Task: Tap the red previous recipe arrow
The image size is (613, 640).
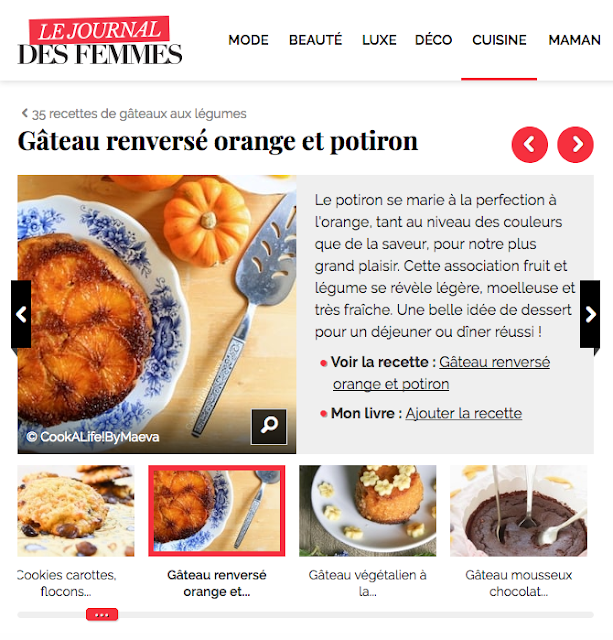Action: point(530,144)
